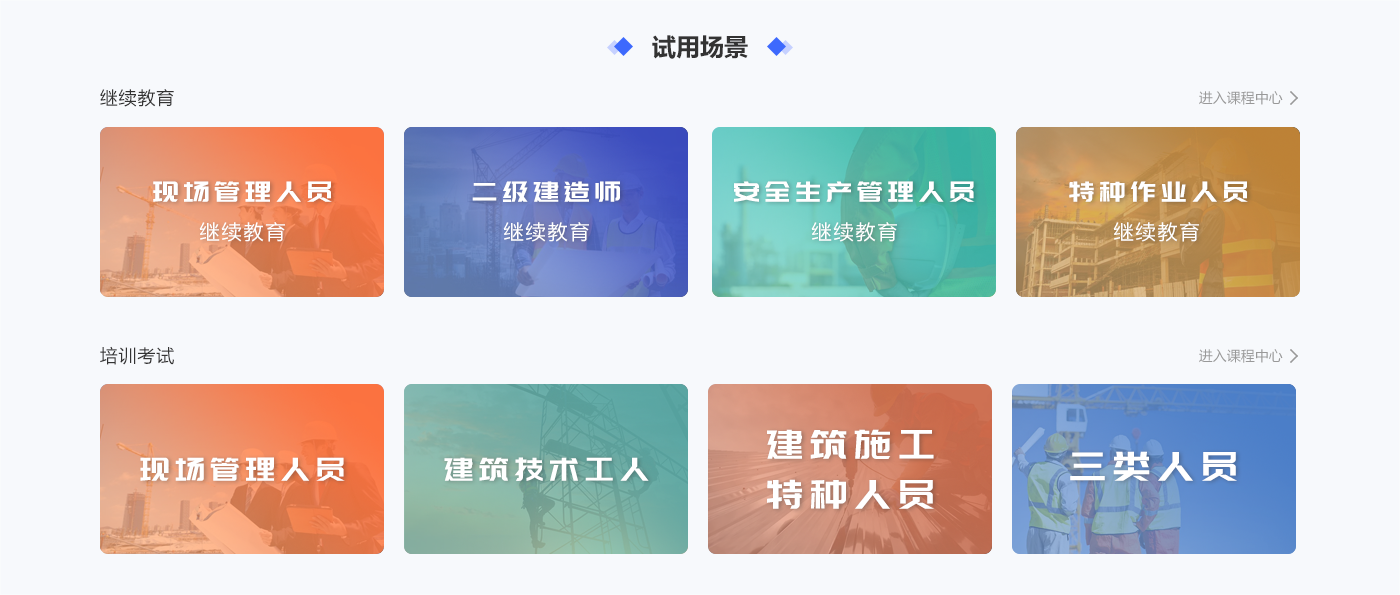The width and height of the screenshot is (1400, 595).
Task: Open 安全生产管理人员 继续教育 card
Action: coord(854,212)
